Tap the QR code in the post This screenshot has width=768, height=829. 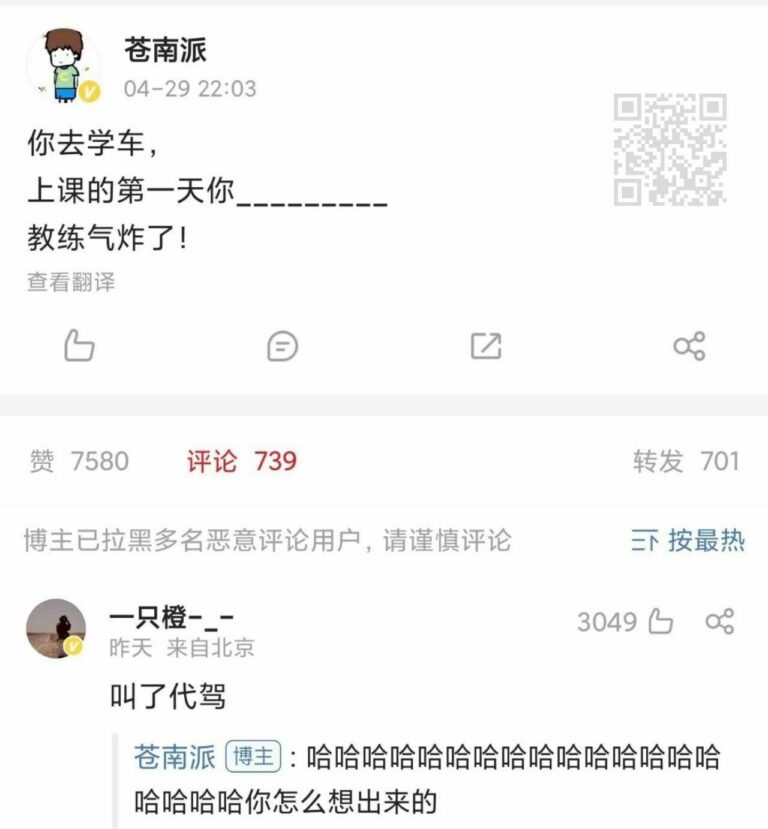coord(674,152)
